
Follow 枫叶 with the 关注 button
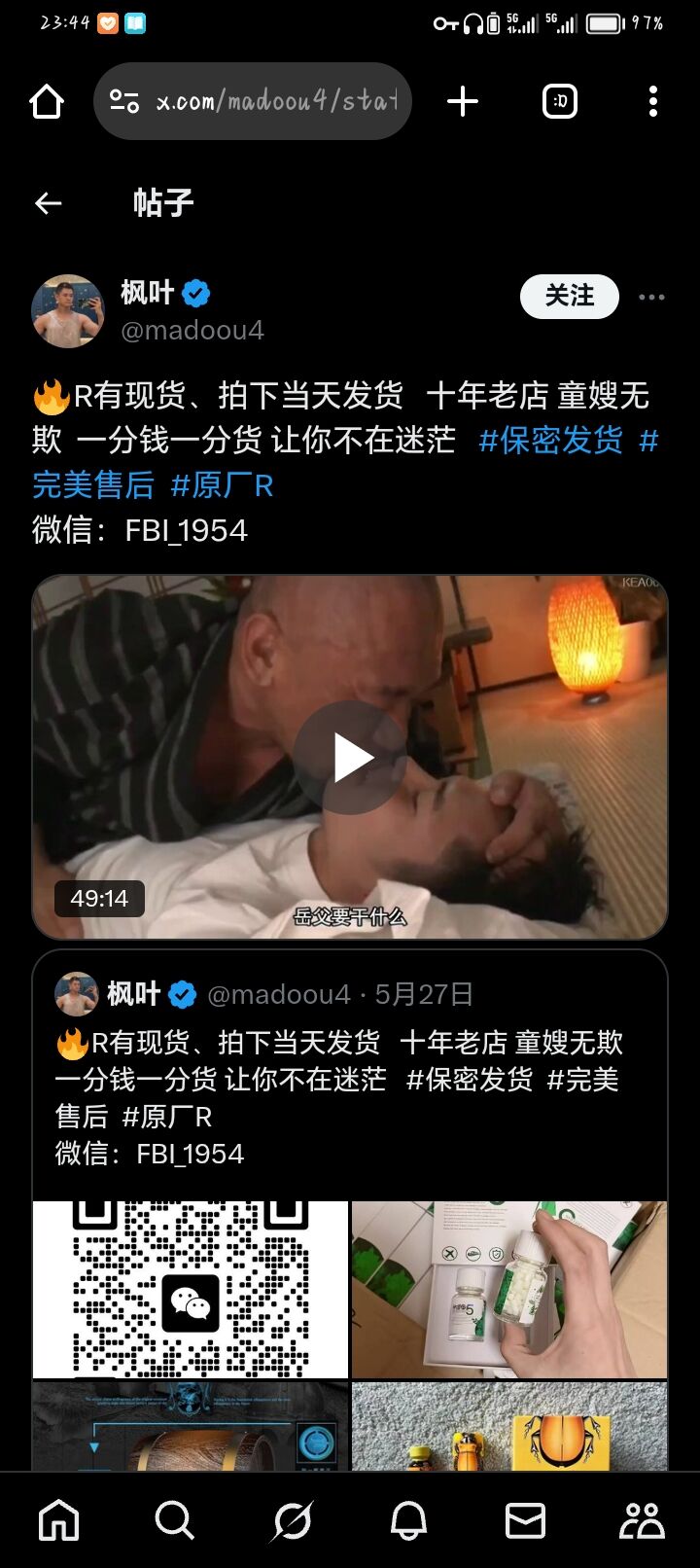[x=570, y=296]
